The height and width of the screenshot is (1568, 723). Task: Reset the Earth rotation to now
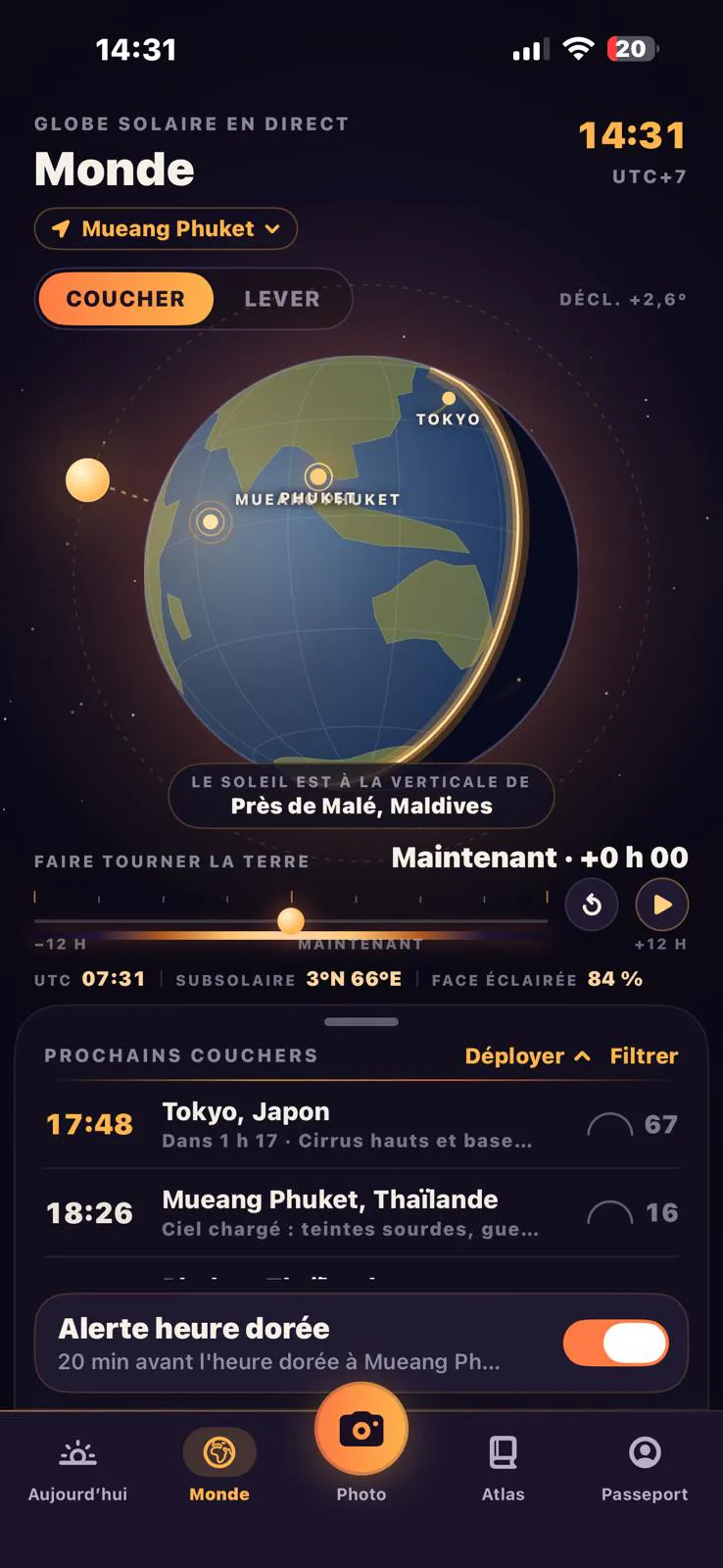click(592, 905)
